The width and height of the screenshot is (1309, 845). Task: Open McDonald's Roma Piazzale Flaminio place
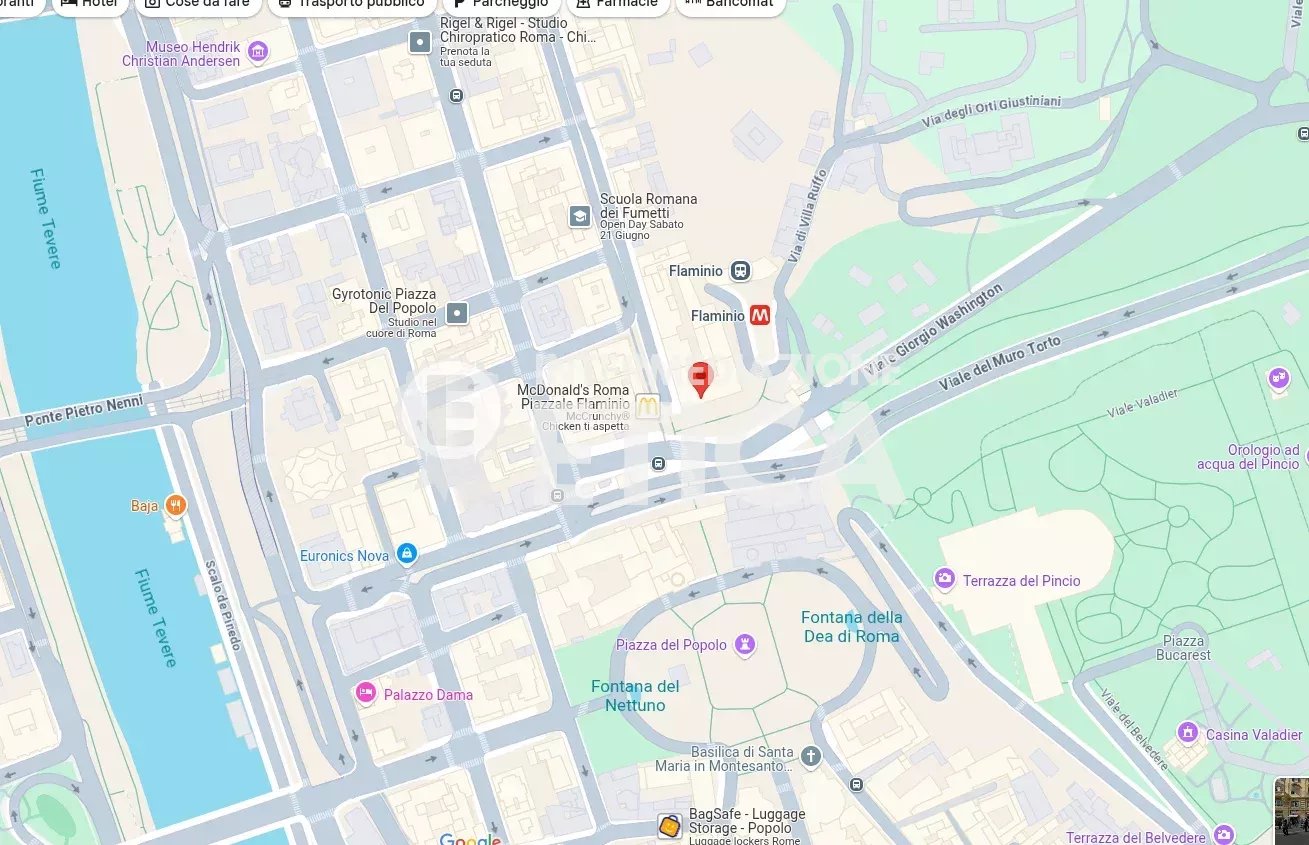[647, 406]
